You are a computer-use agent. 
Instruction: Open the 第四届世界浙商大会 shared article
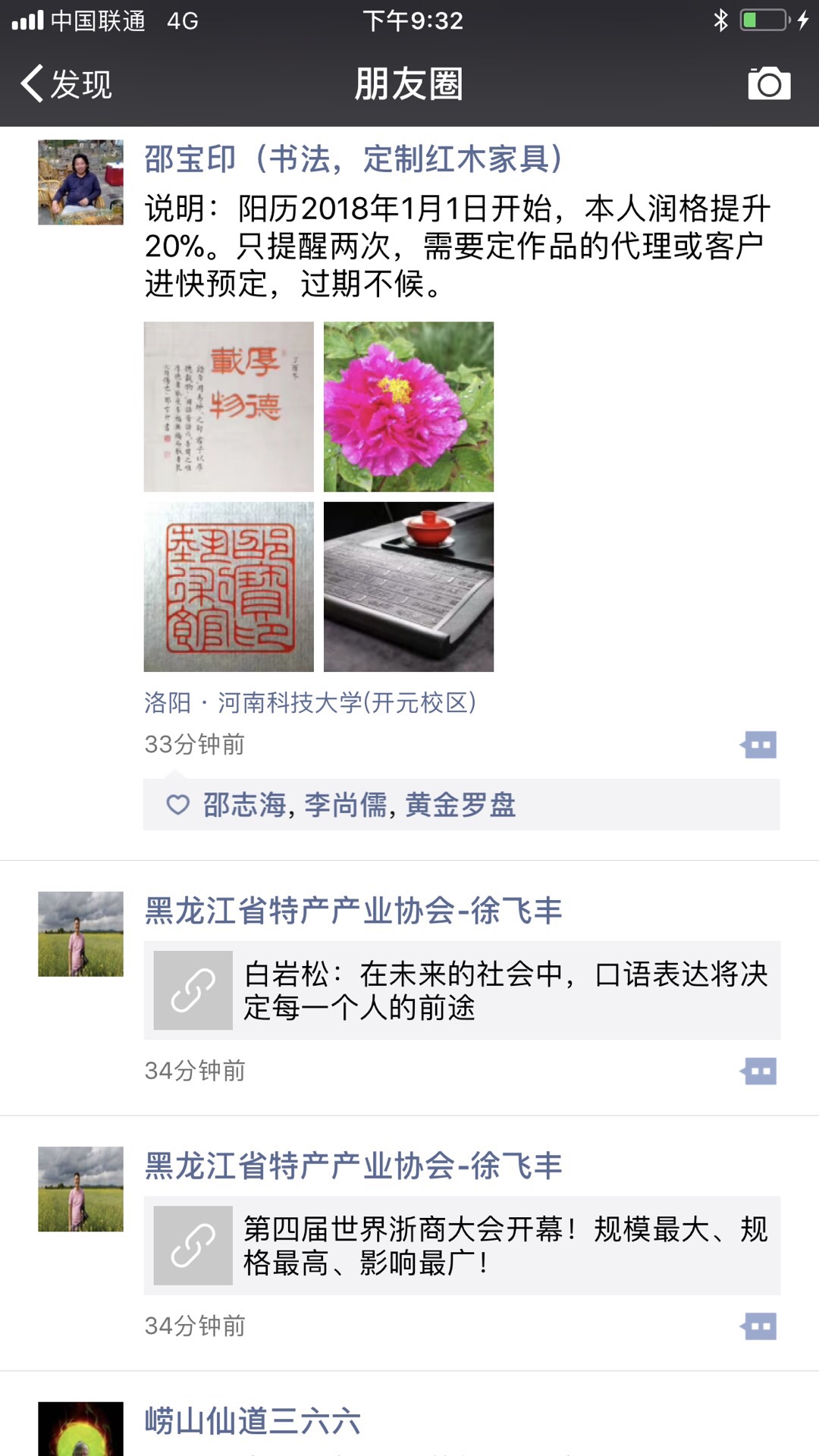tap(462, 1245)
